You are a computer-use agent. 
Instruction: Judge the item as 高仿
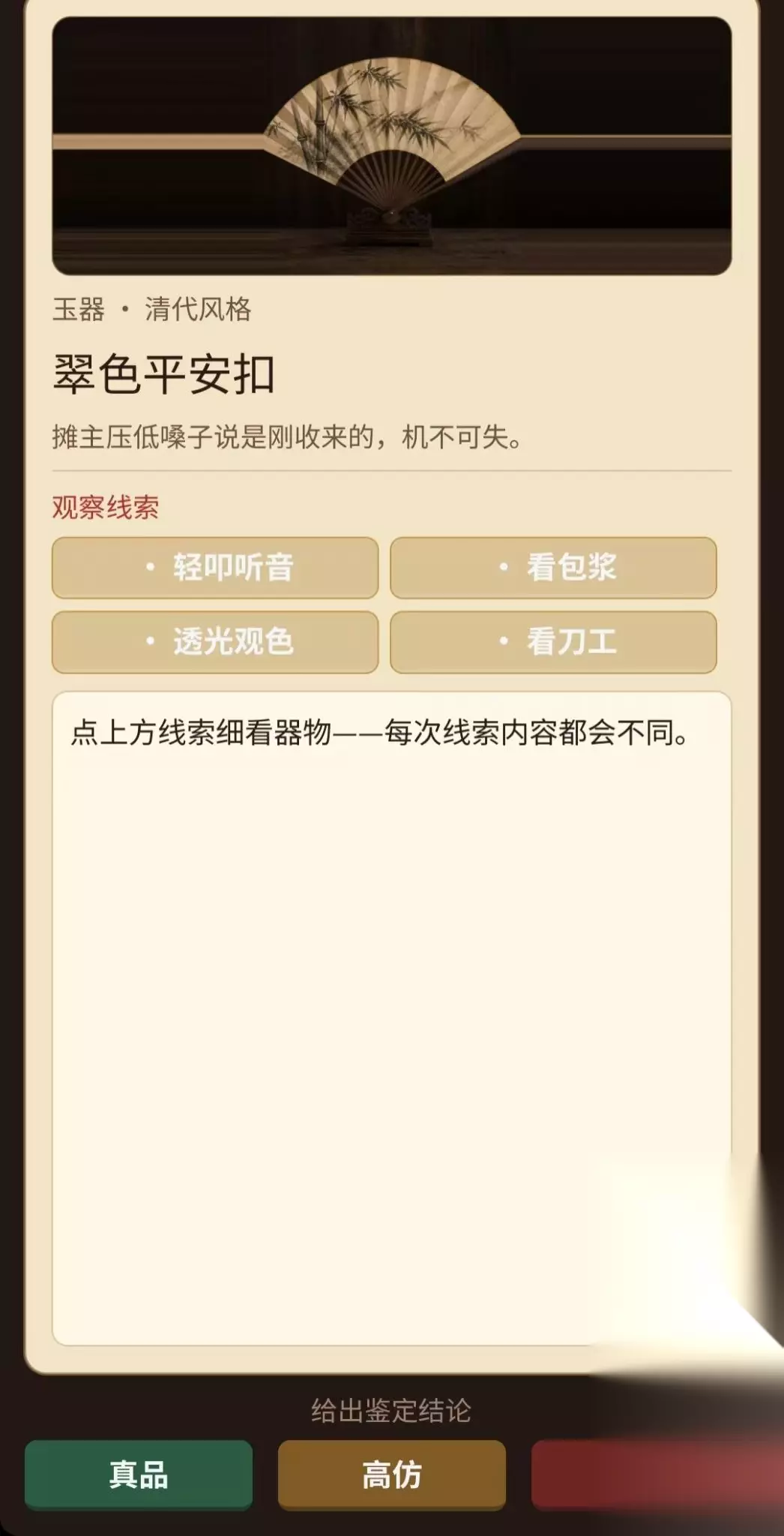coord(392,1474)
